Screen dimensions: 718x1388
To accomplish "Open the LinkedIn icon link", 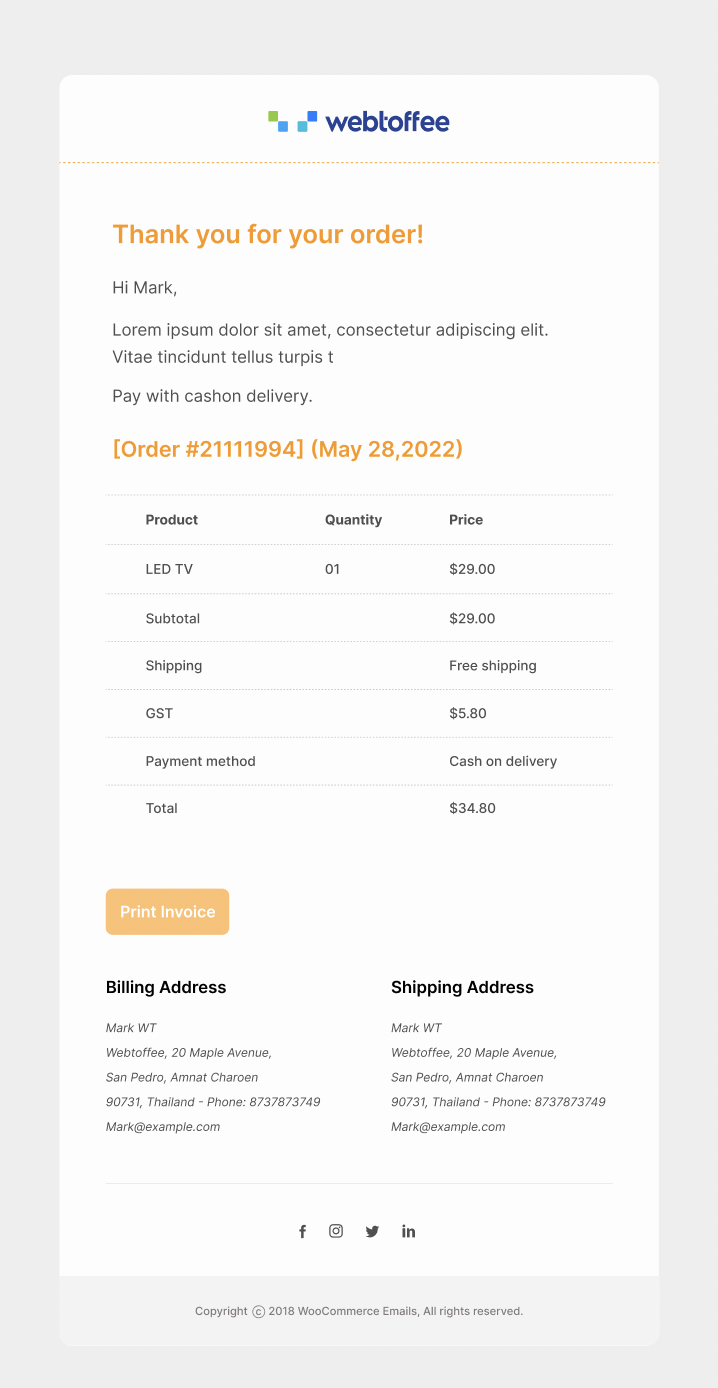I will tap(408, 1231).
